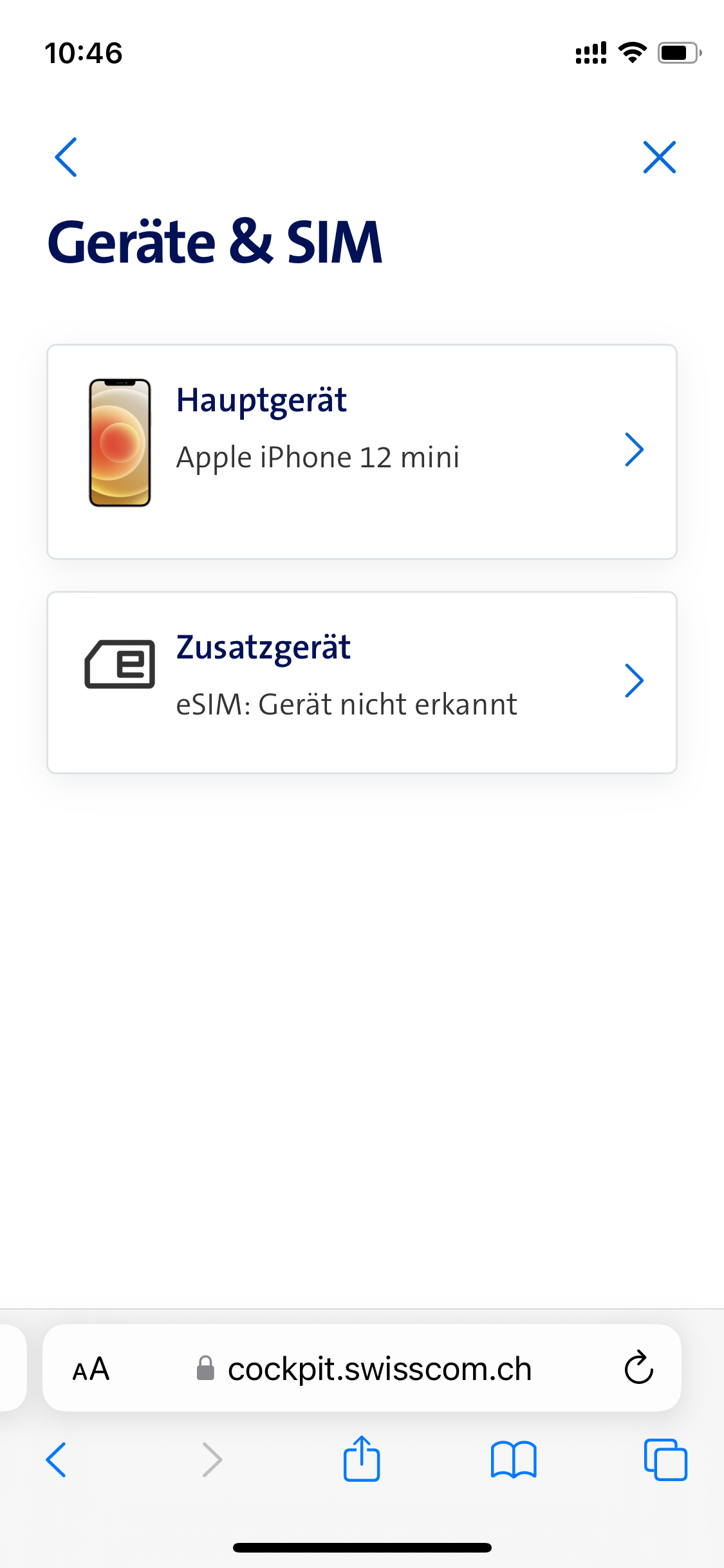Close the Geräte & SIM page
This screenshot has width=724, height=1568.
659,157
